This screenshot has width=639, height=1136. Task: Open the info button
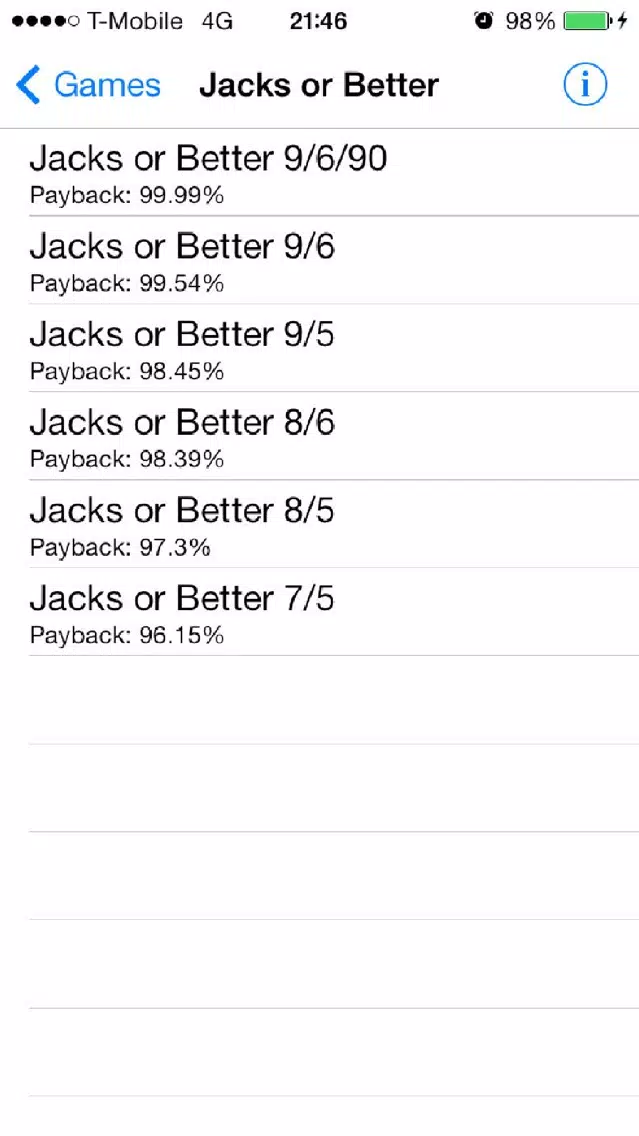[585, 85]
